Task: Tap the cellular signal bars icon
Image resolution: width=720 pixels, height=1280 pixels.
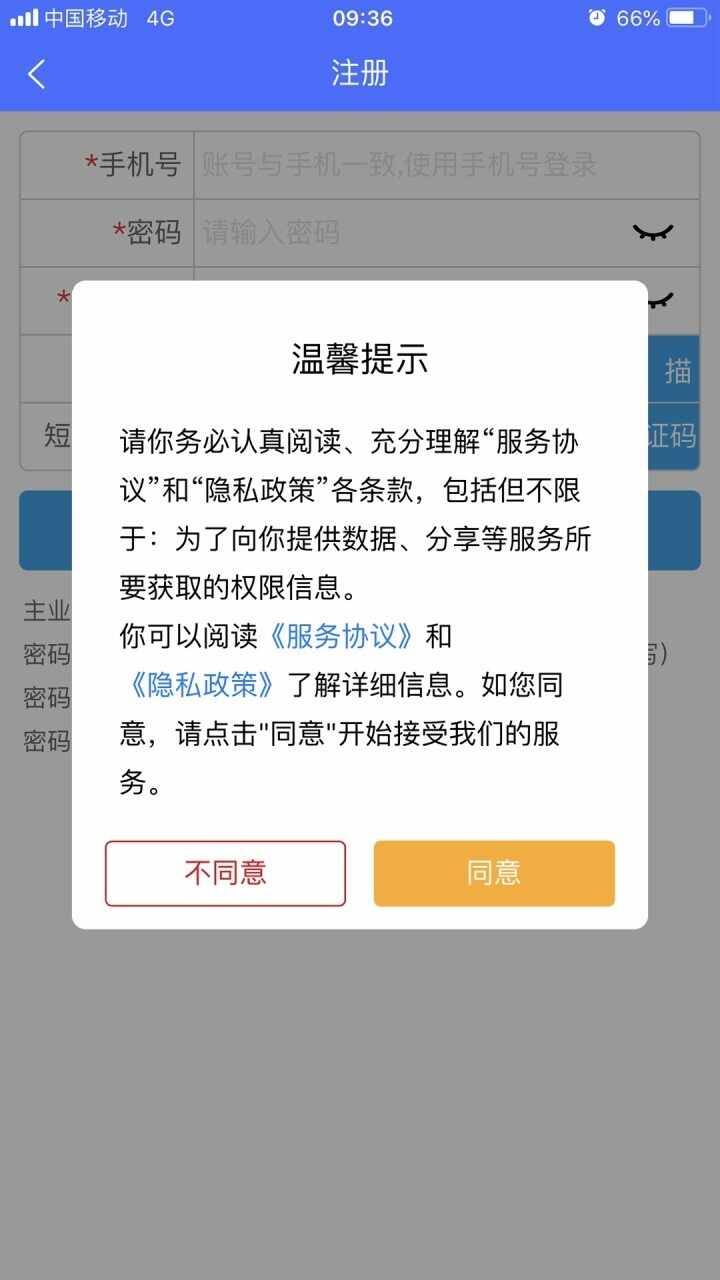Action: pos(22,16)
